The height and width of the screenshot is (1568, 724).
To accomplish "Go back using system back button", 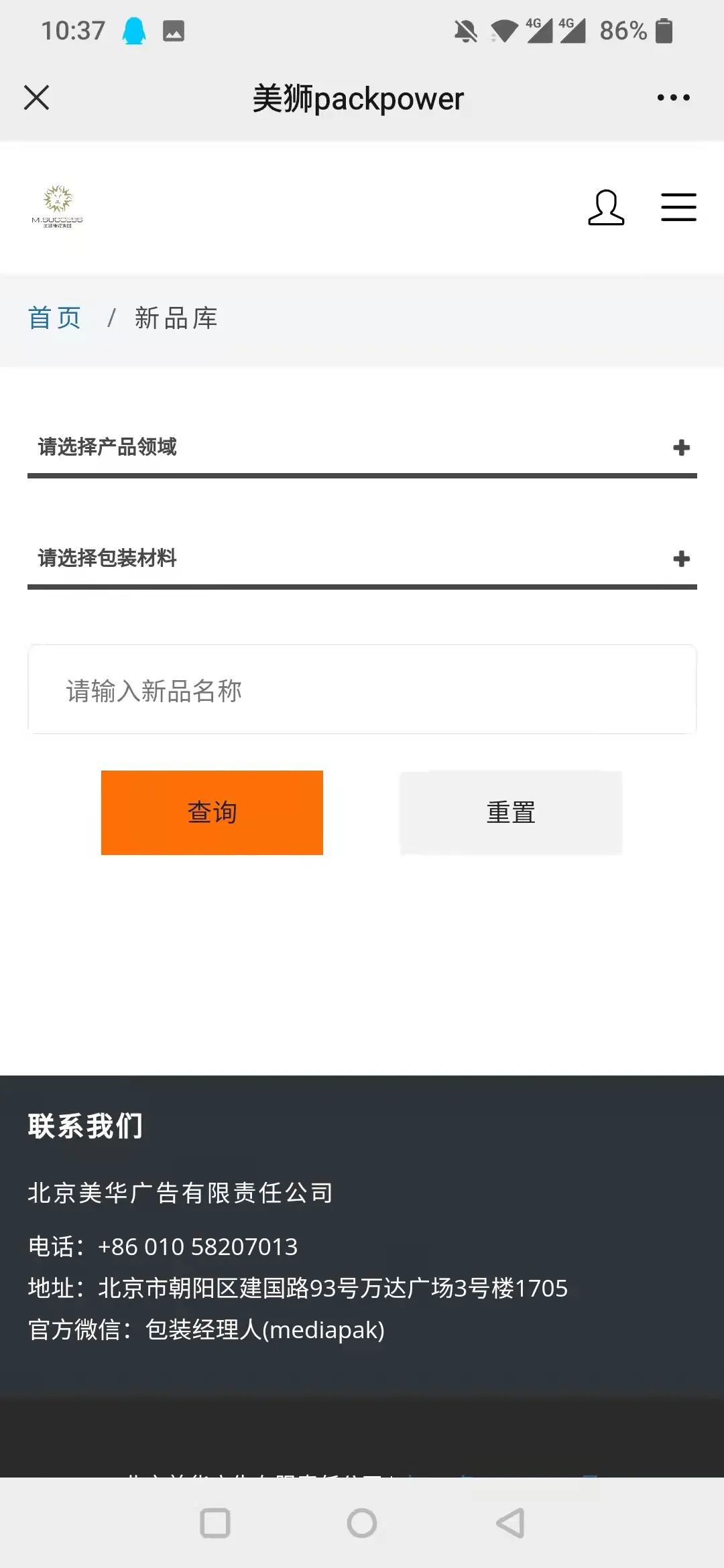I will point(510,1523).
